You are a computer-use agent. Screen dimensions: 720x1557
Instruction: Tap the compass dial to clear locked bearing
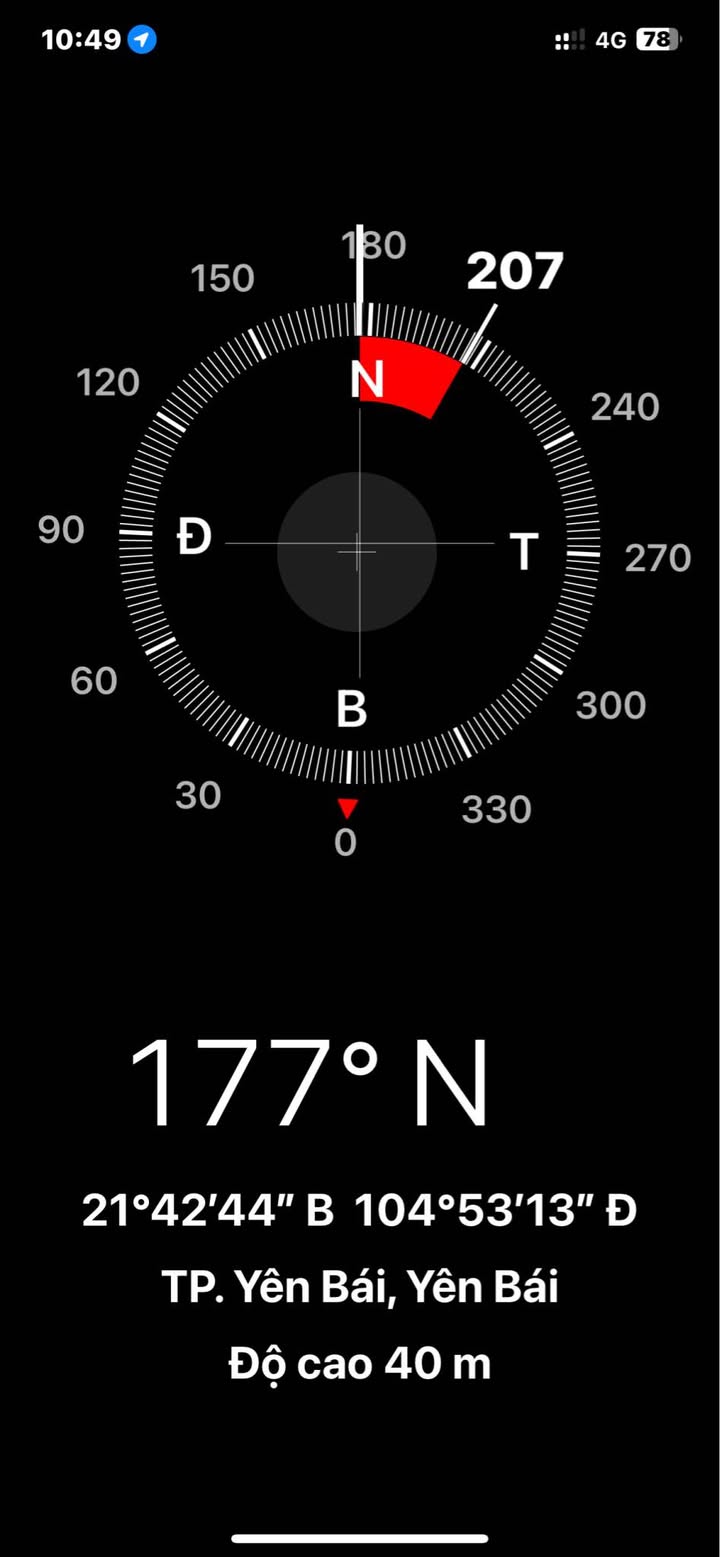[x=357, y=547]
